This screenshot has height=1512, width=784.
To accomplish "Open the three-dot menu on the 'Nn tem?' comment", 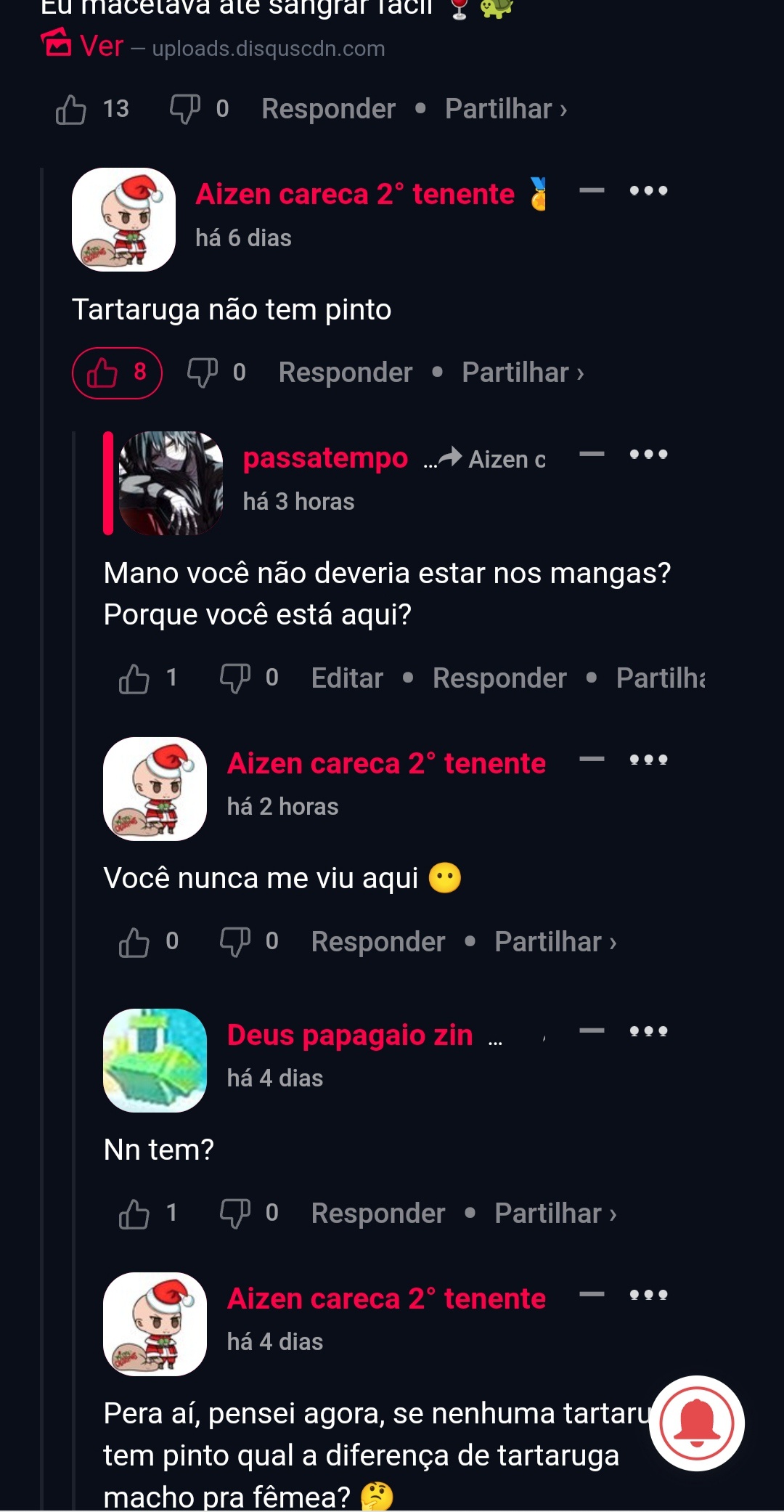I will pos(648,1031).
